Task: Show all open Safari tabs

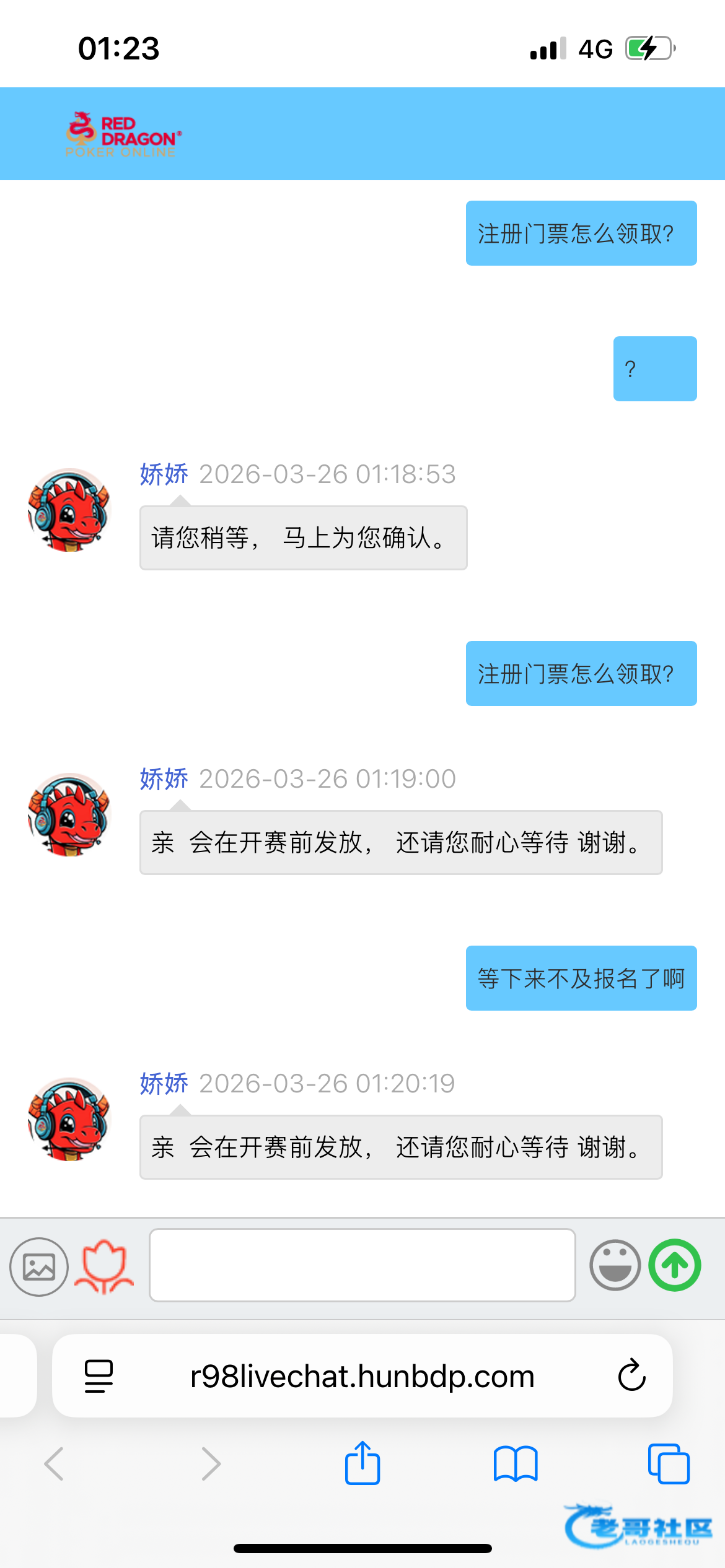Action: click(668, 1463)
